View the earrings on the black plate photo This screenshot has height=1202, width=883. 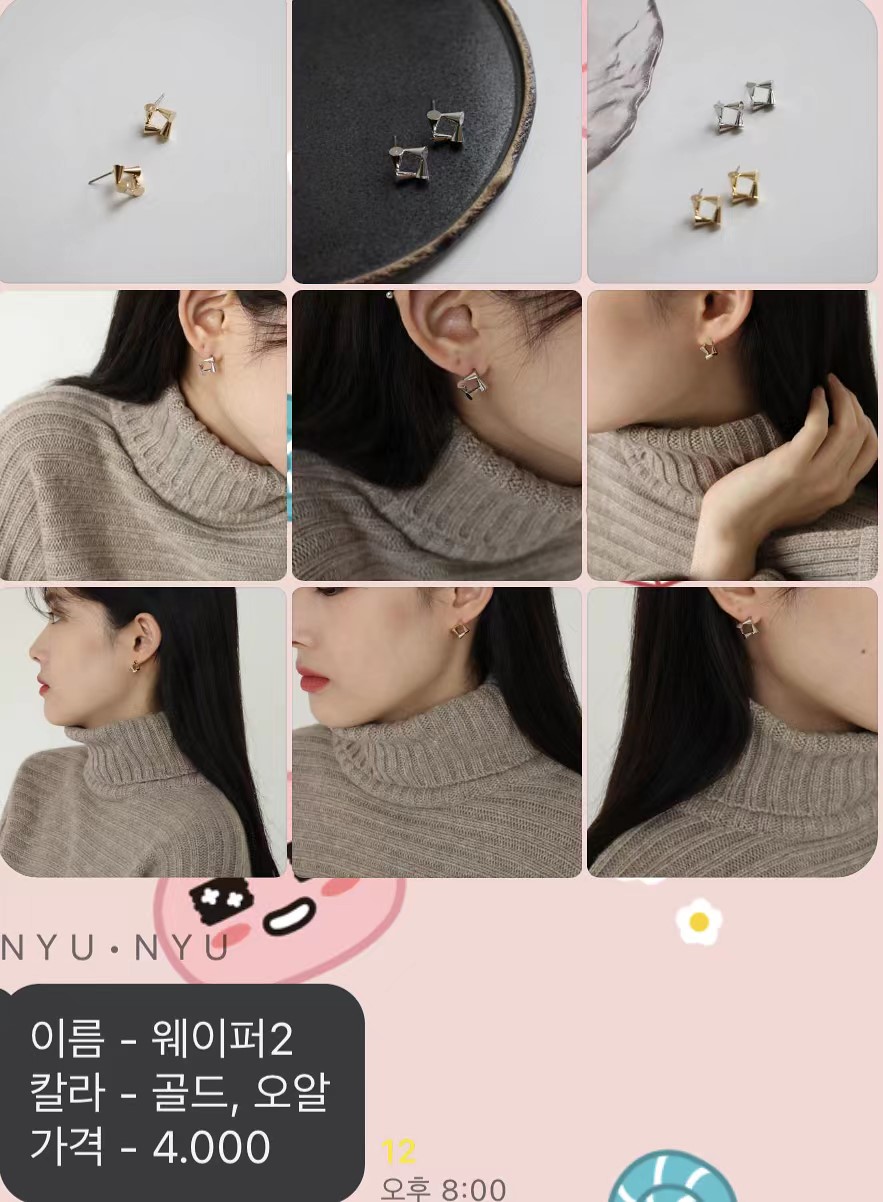[x=436, y=141]
